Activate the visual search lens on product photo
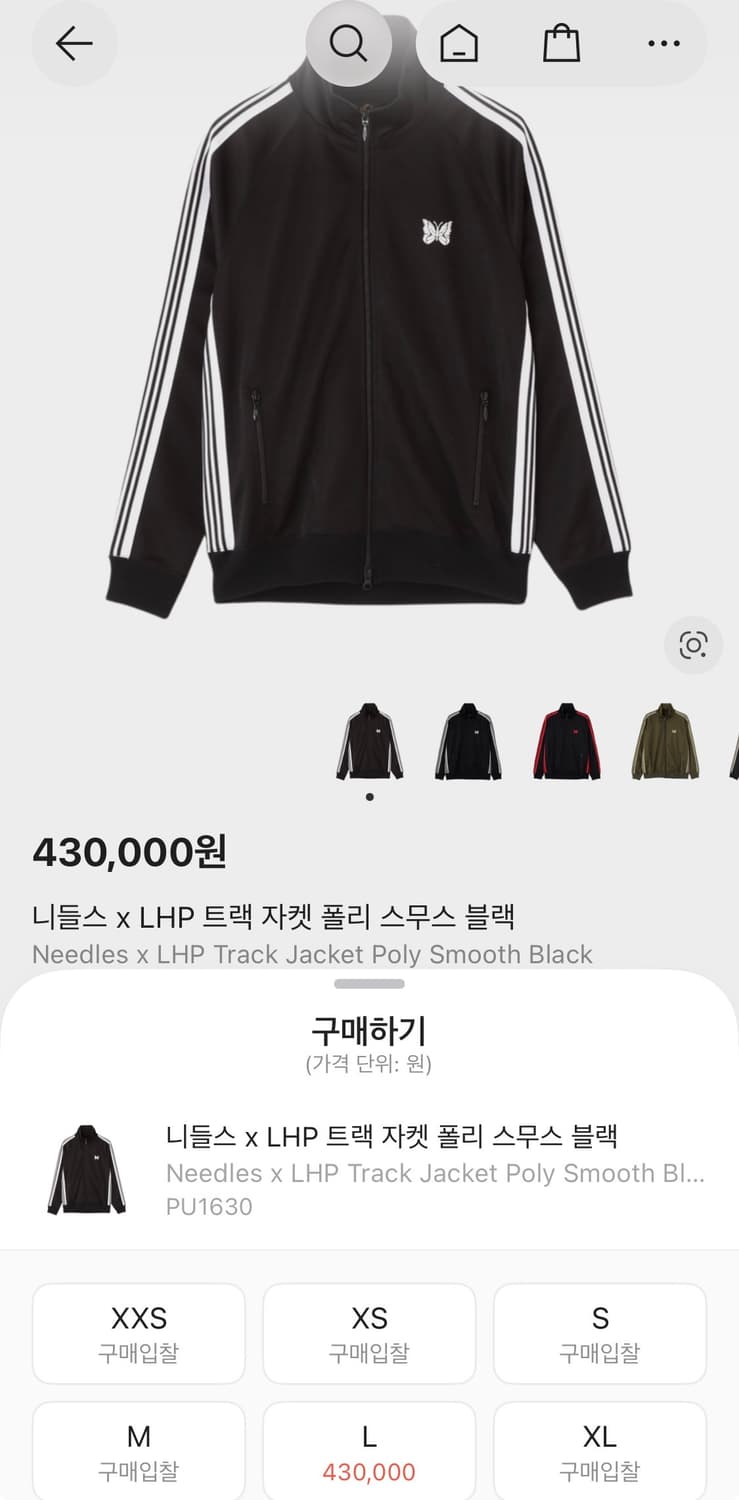The height and width of the screenshot is (1500, 739). click(x=693, y=645)
